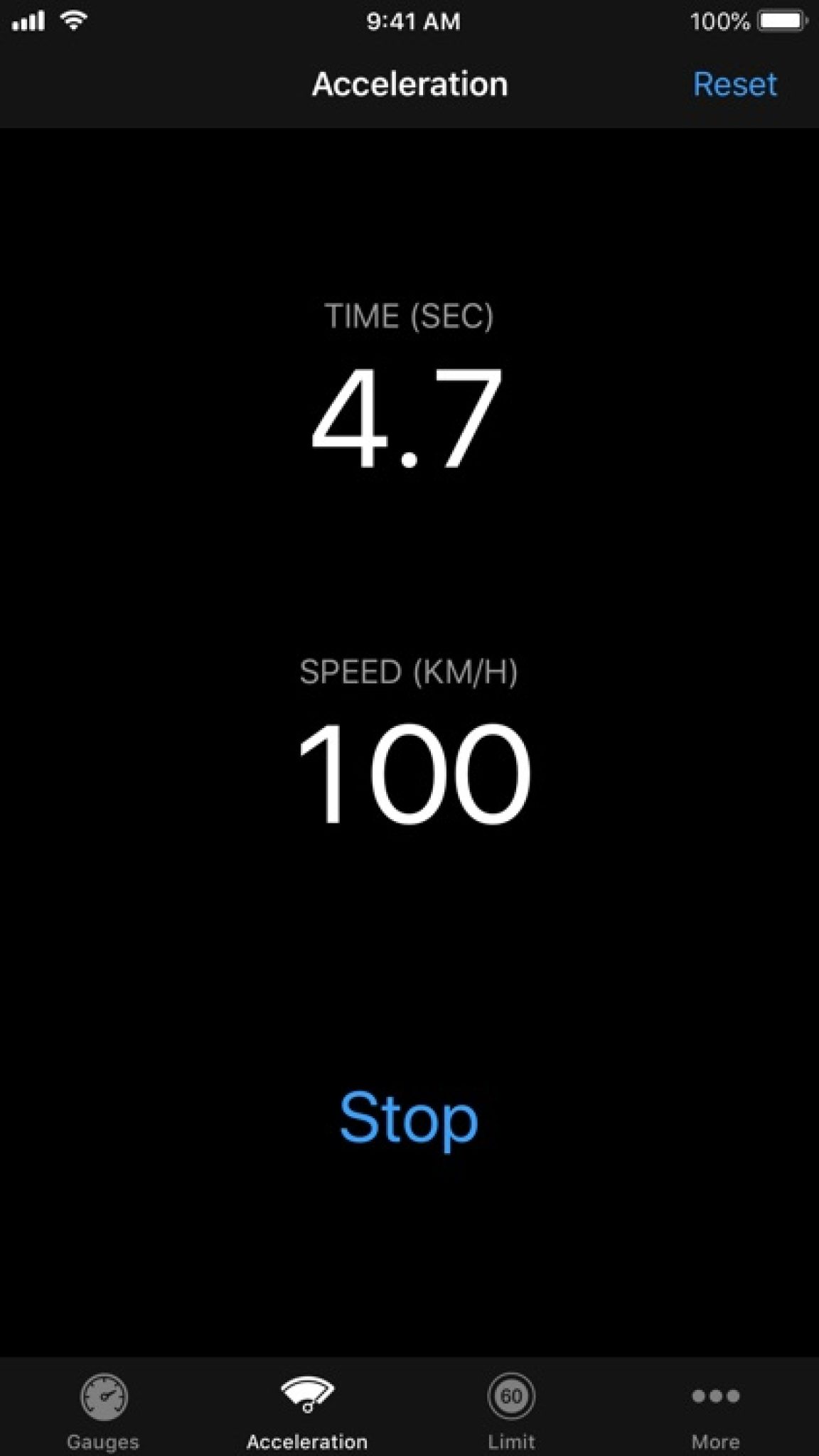The image size is (819, 1456).
Task: Open the Limit tab
Action: pyautogui.click(x=511, y=1415)
